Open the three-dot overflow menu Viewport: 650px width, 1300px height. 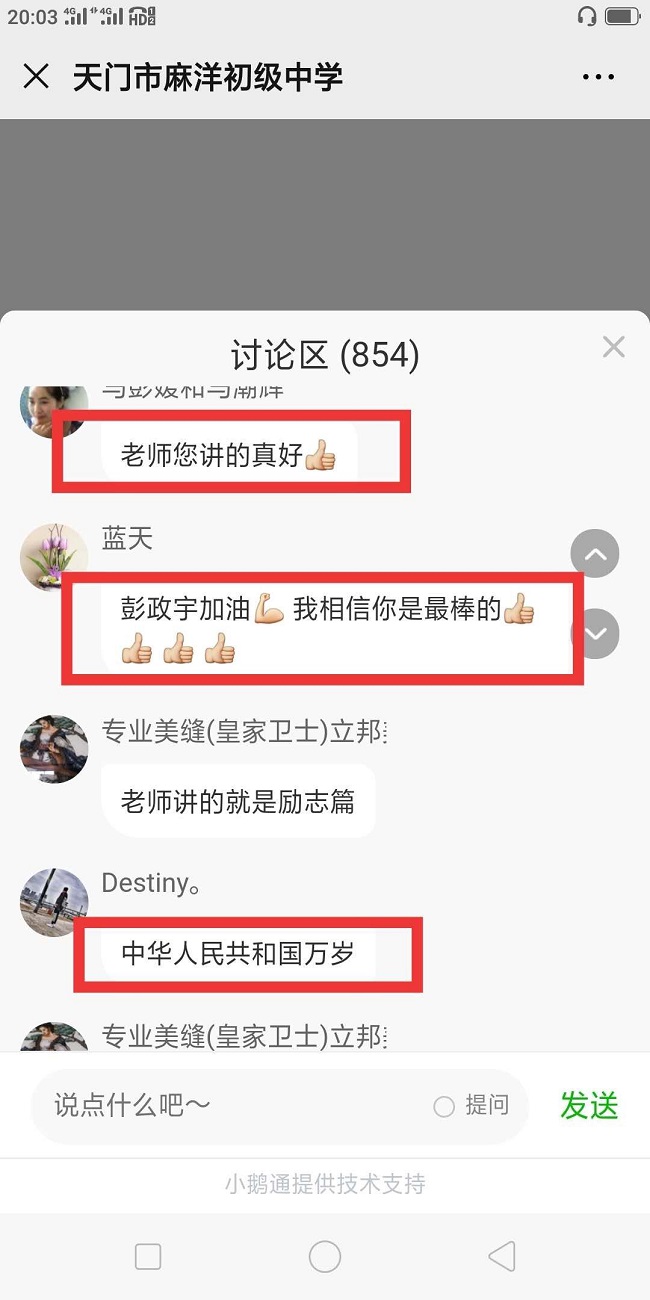[x=598, y=77]
